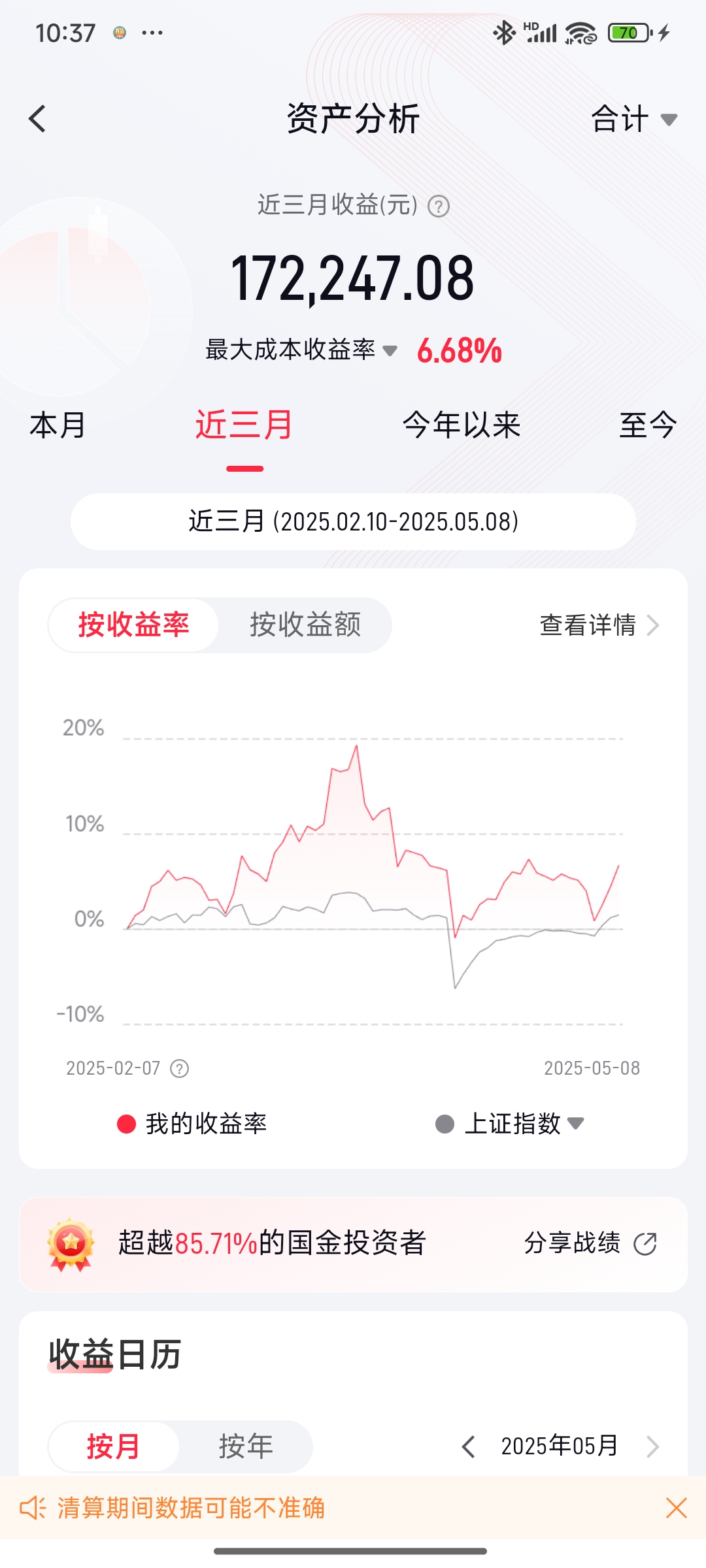Image resolution: width=706 pixels, height=1568 pixels.
Task: Select 按收益率 chart mode
Action: 133,625
